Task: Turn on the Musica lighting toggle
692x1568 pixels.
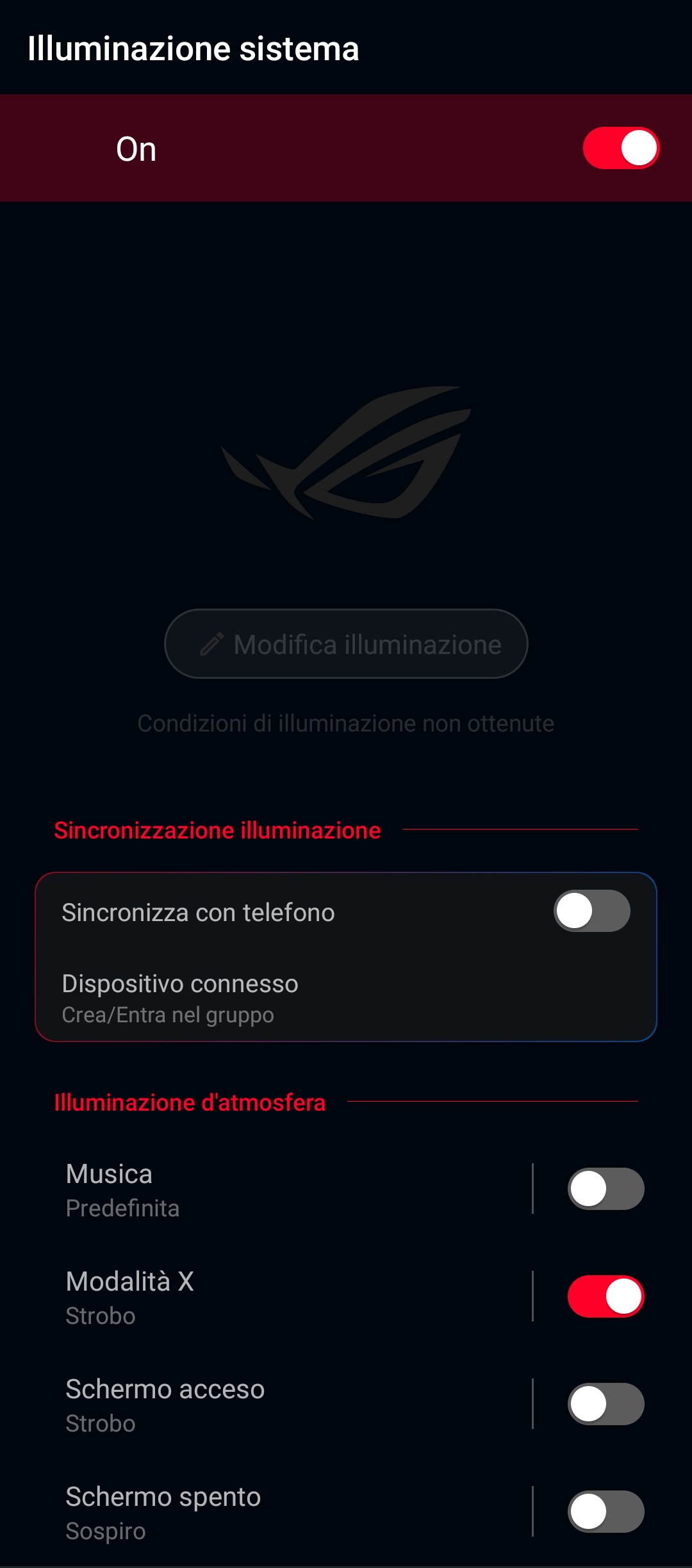Action: click(605, 1189)
